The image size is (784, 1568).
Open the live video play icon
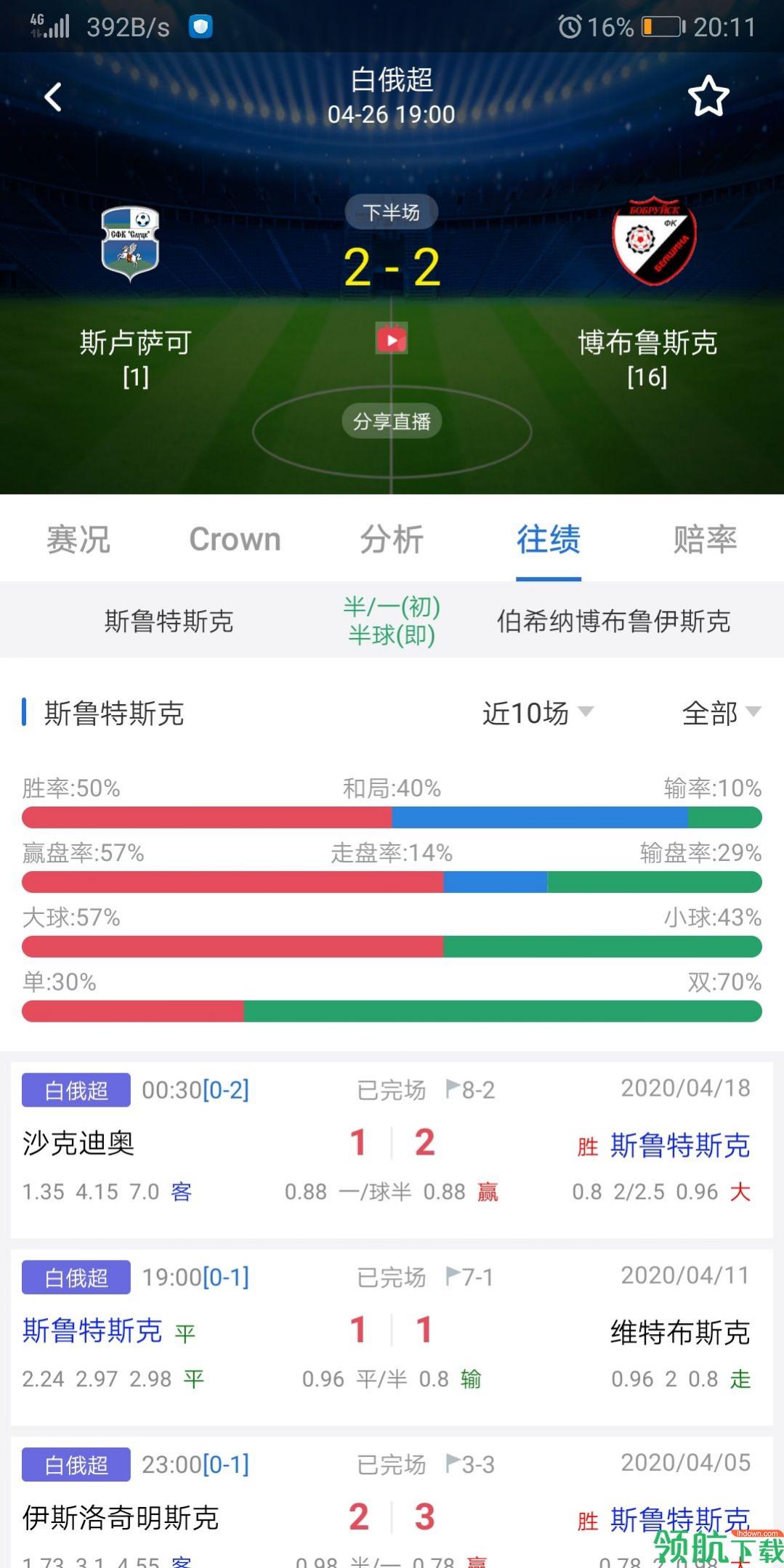pyautogui.click(x=392, y=339)
